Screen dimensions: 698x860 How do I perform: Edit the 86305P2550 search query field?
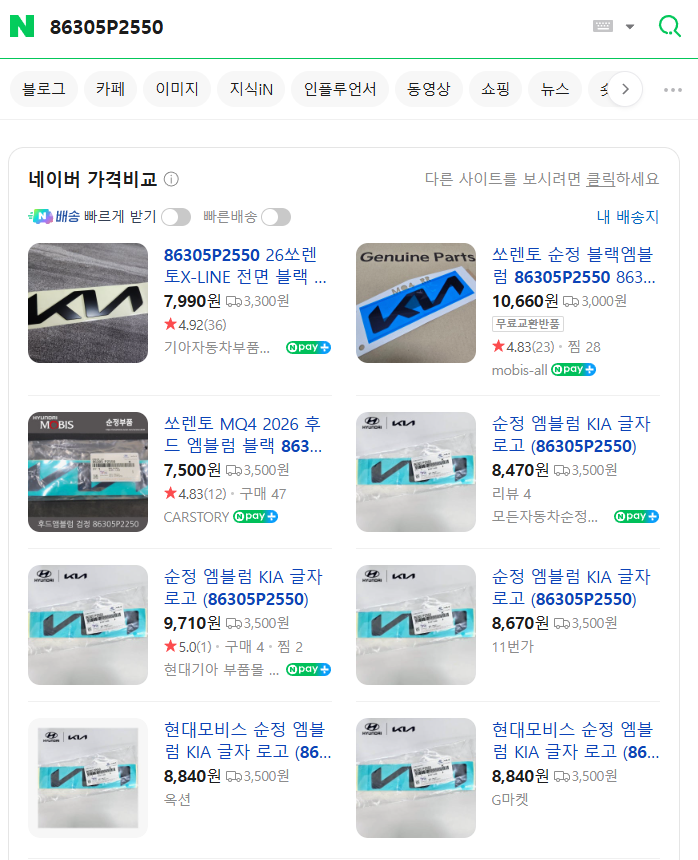point(300,27)
